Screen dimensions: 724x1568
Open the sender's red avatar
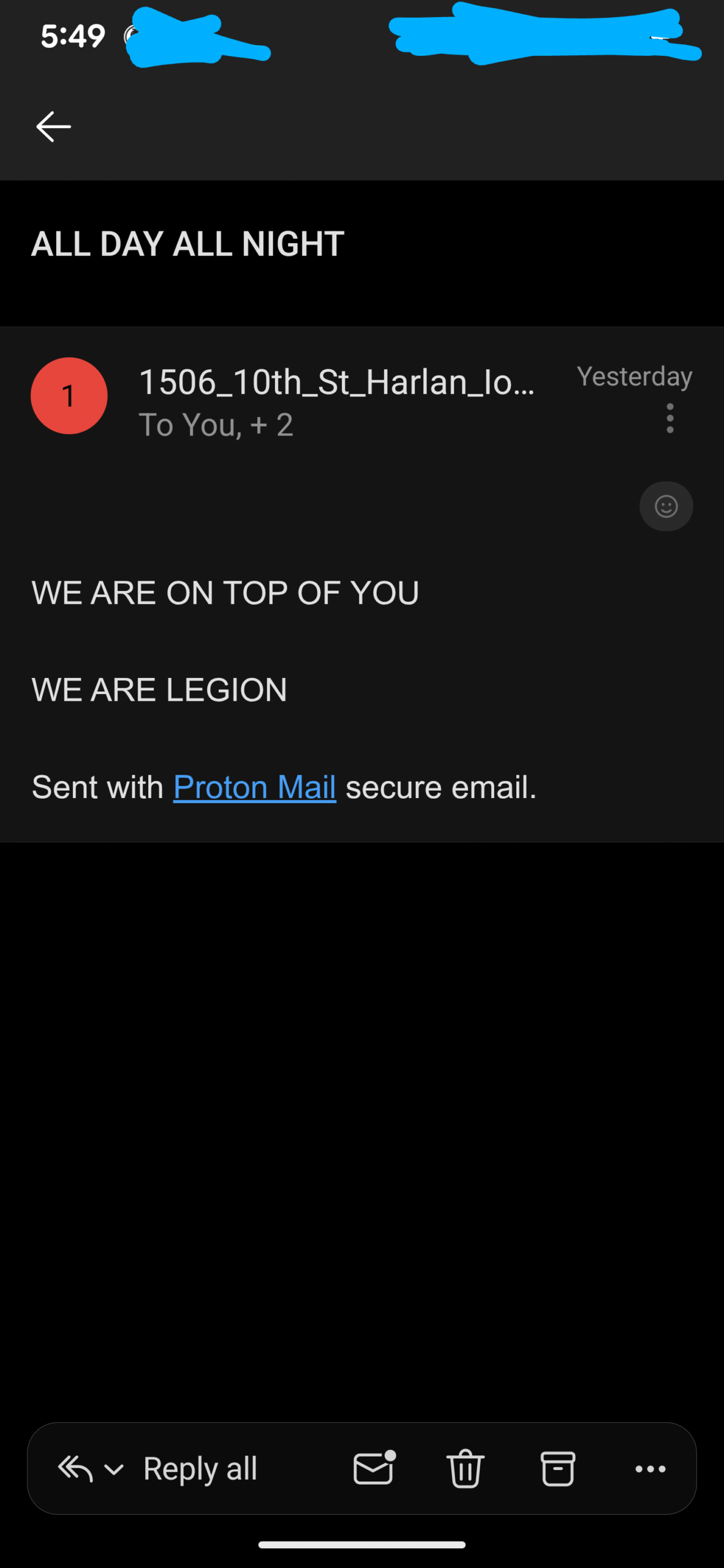pyautogui.click(x=69, y=396)
